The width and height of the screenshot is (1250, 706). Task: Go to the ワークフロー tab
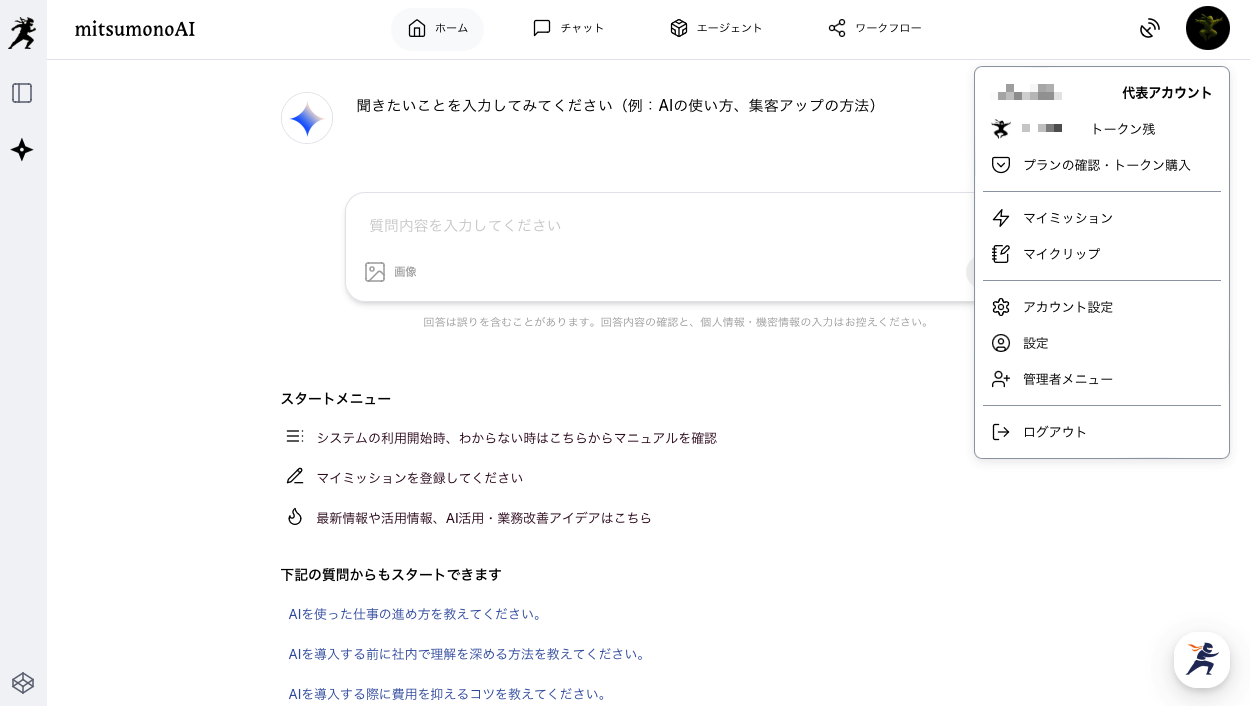(875, 28)
